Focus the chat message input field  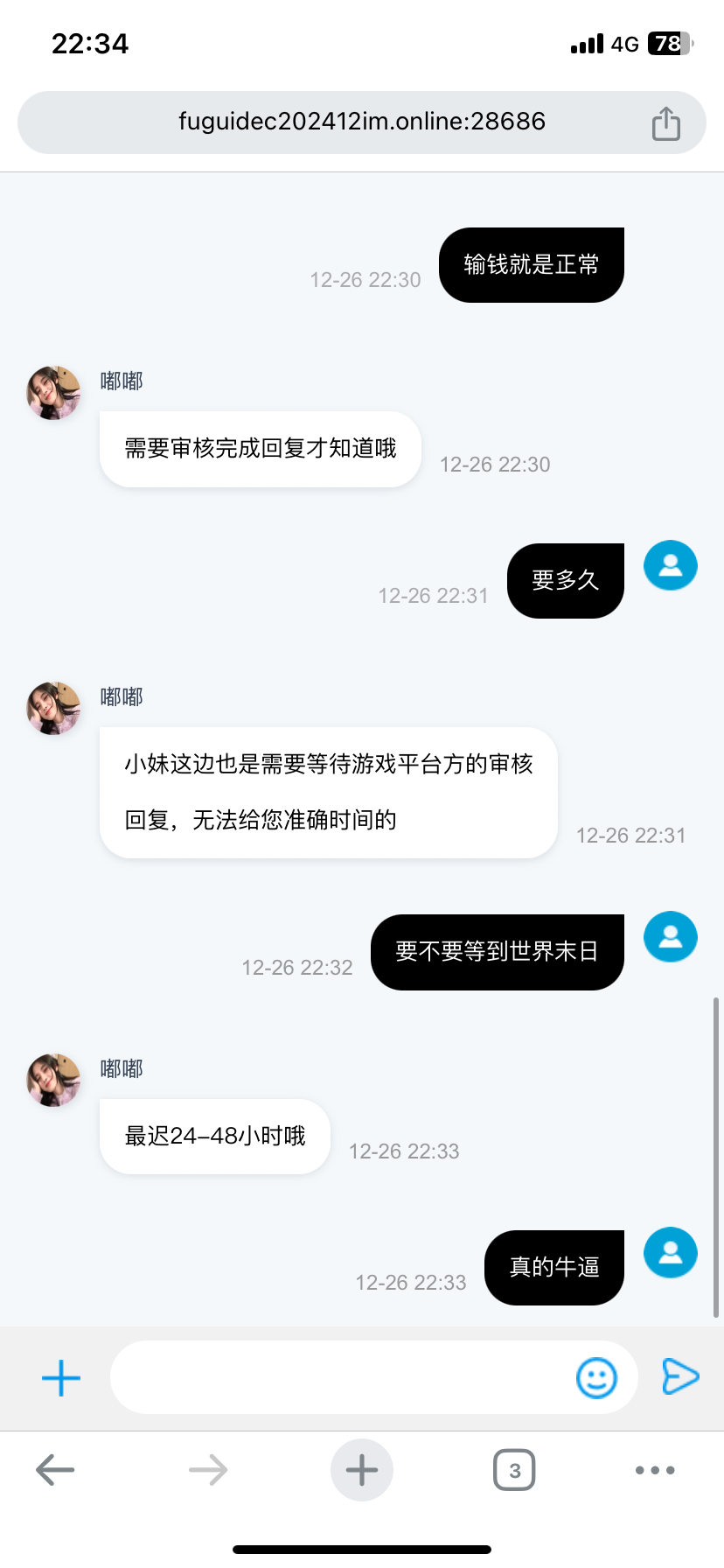click(341, 1378)
